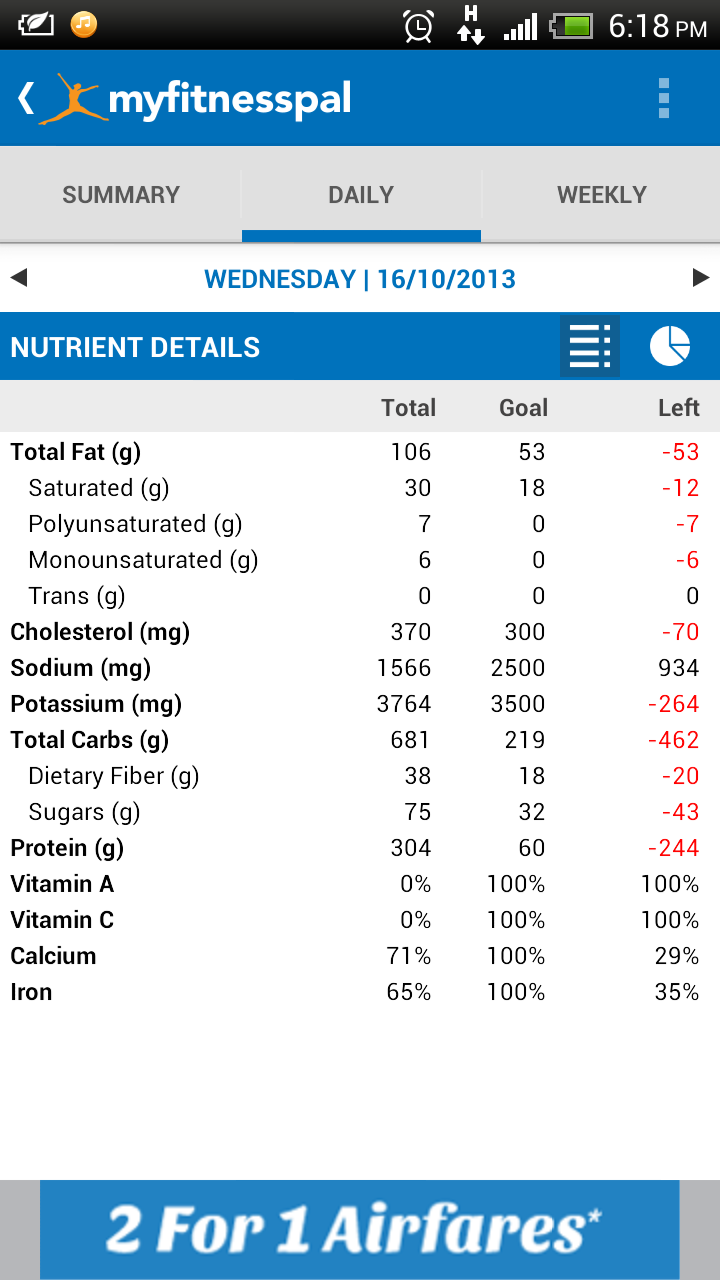The height and width of the screenshot is (1280, 720).
Task: Select the Daily tab
Action: (x=361, y=195)
